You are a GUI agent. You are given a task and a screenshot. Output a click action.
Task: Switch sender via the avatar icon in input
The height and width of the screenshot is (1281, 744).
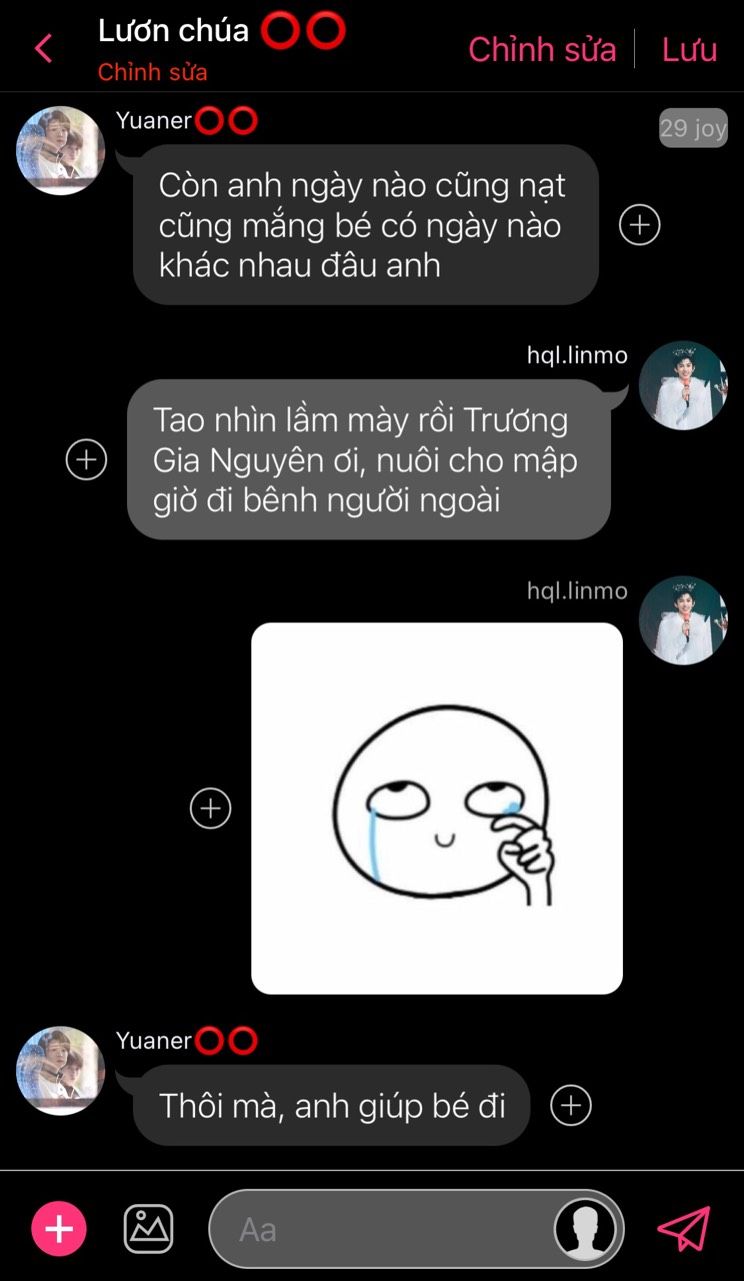click(586, 1229)
